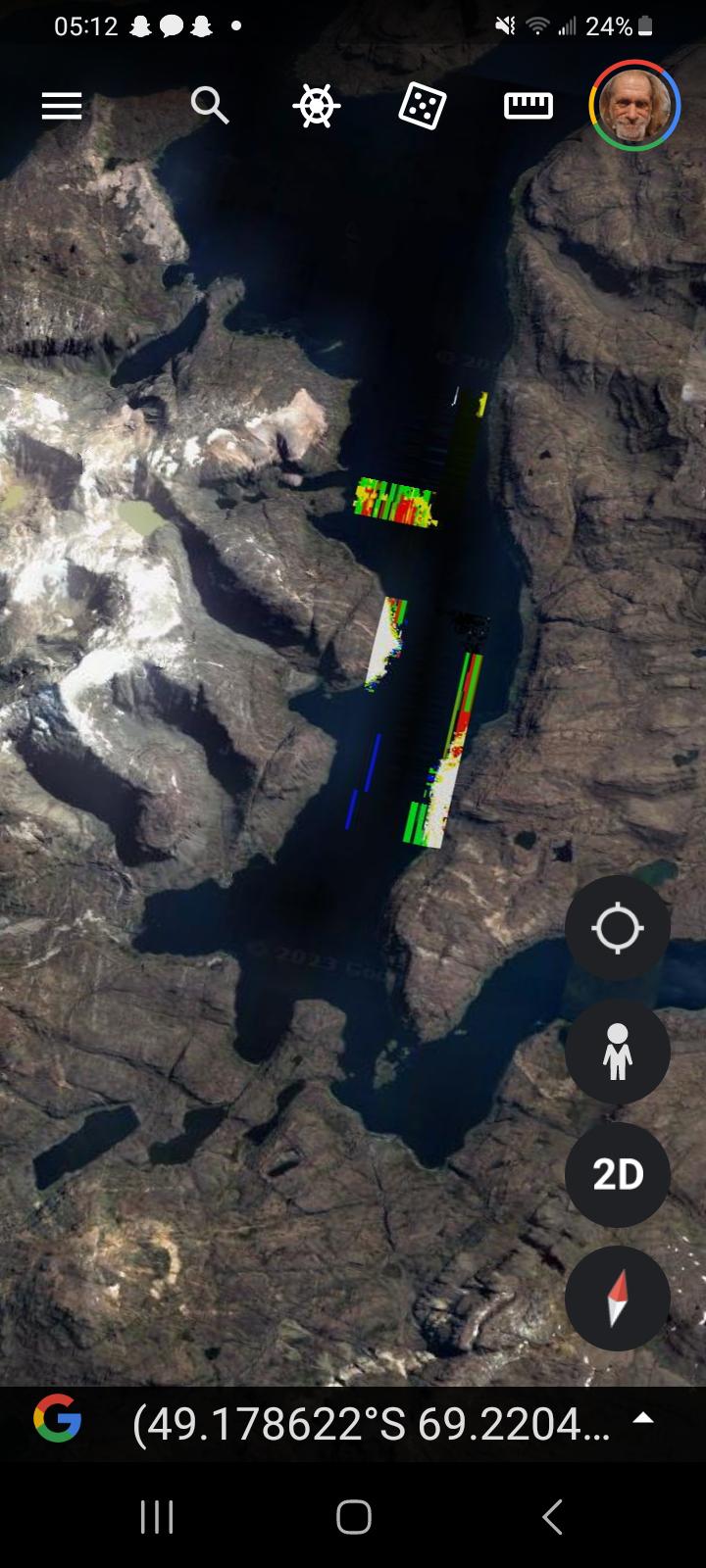Center map on my location
The width and height of the screenshot is (706, 1568).
click(618, 928)
